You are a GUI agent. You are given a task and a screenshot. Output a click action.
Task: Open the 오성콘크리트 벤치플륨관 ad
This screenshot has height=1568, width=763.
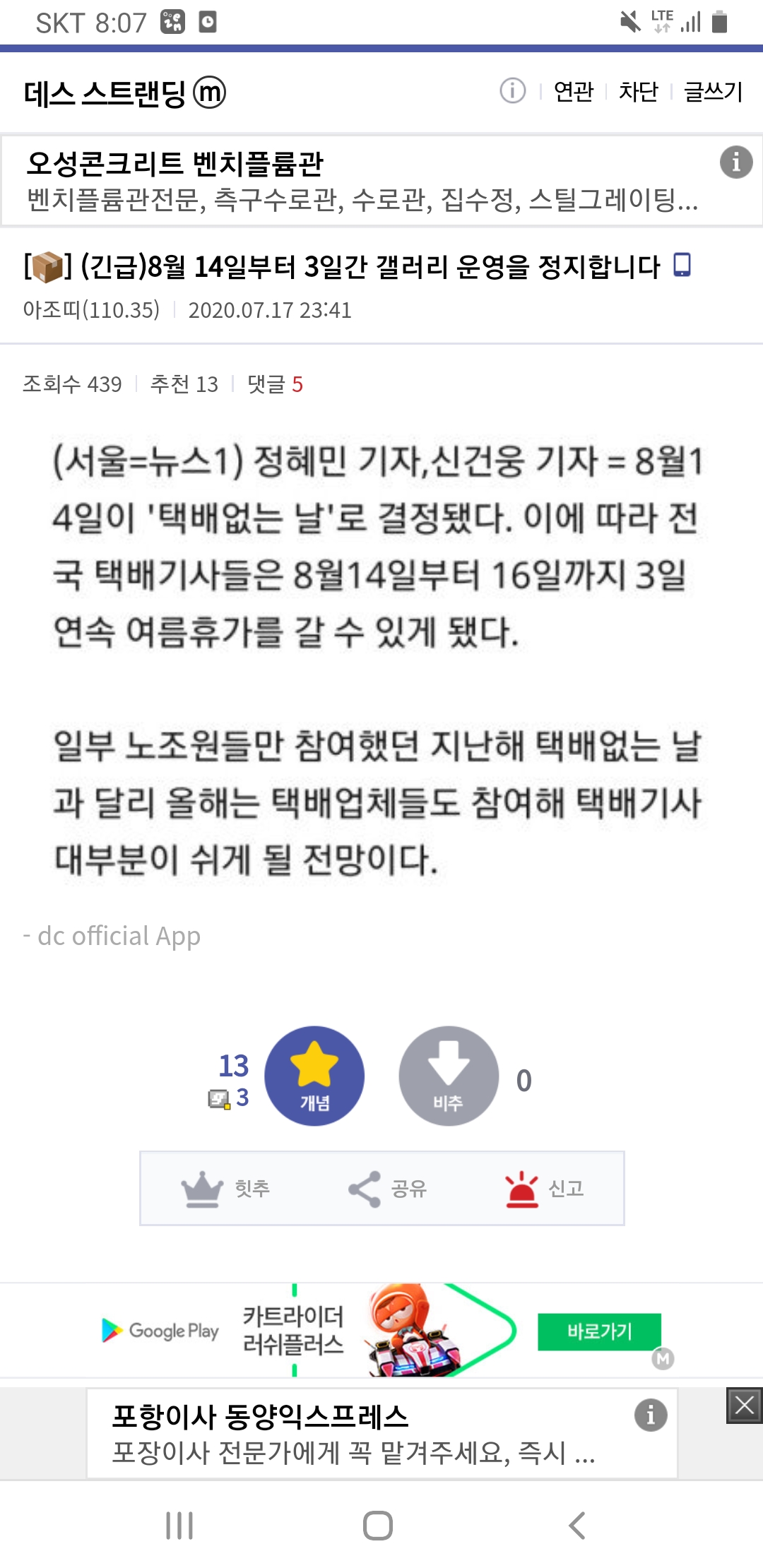[x=353, y=182]
